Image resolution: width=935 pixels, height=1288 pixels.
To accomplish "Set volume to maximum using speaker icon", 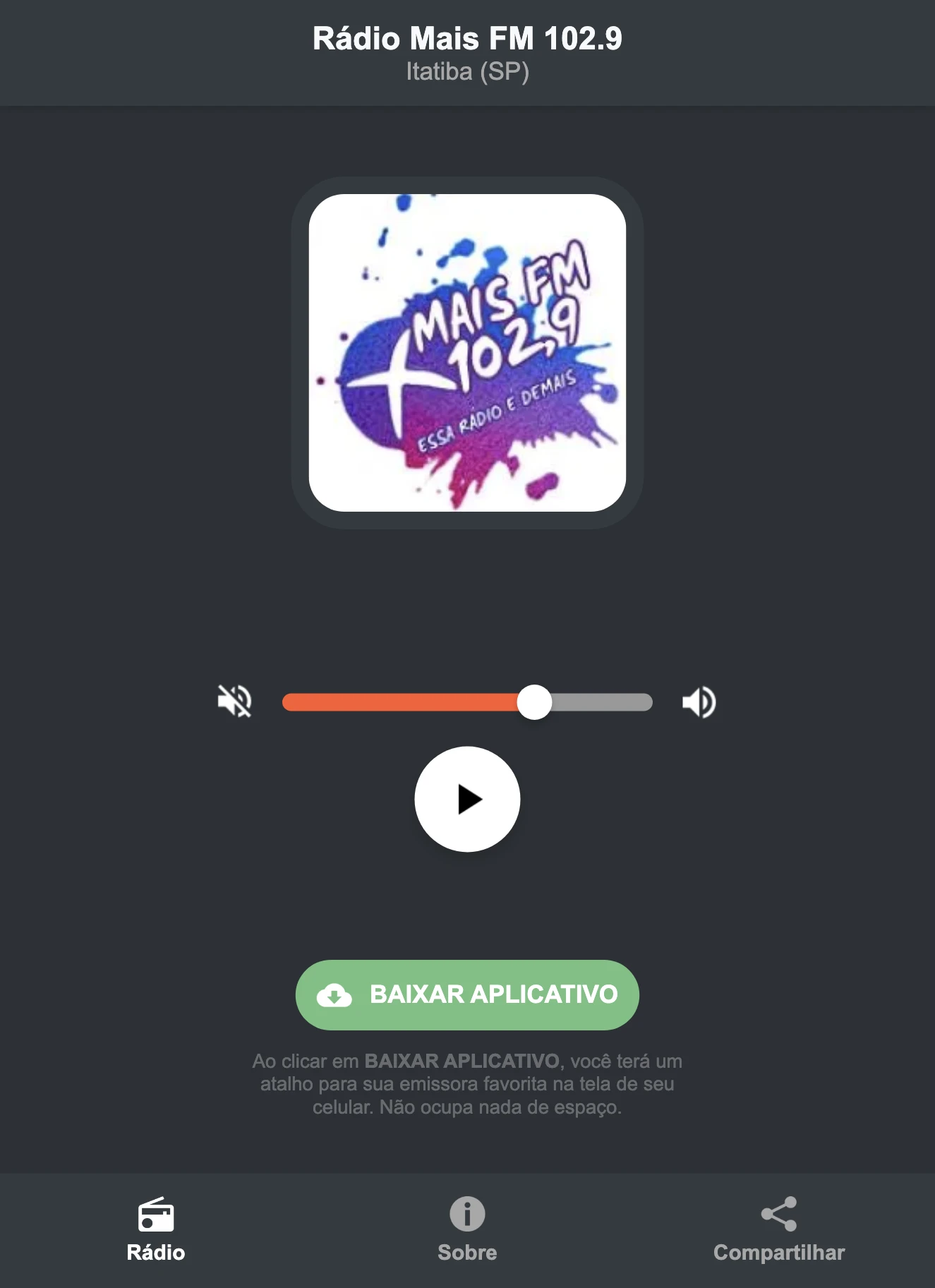I will tap(699, 701).
